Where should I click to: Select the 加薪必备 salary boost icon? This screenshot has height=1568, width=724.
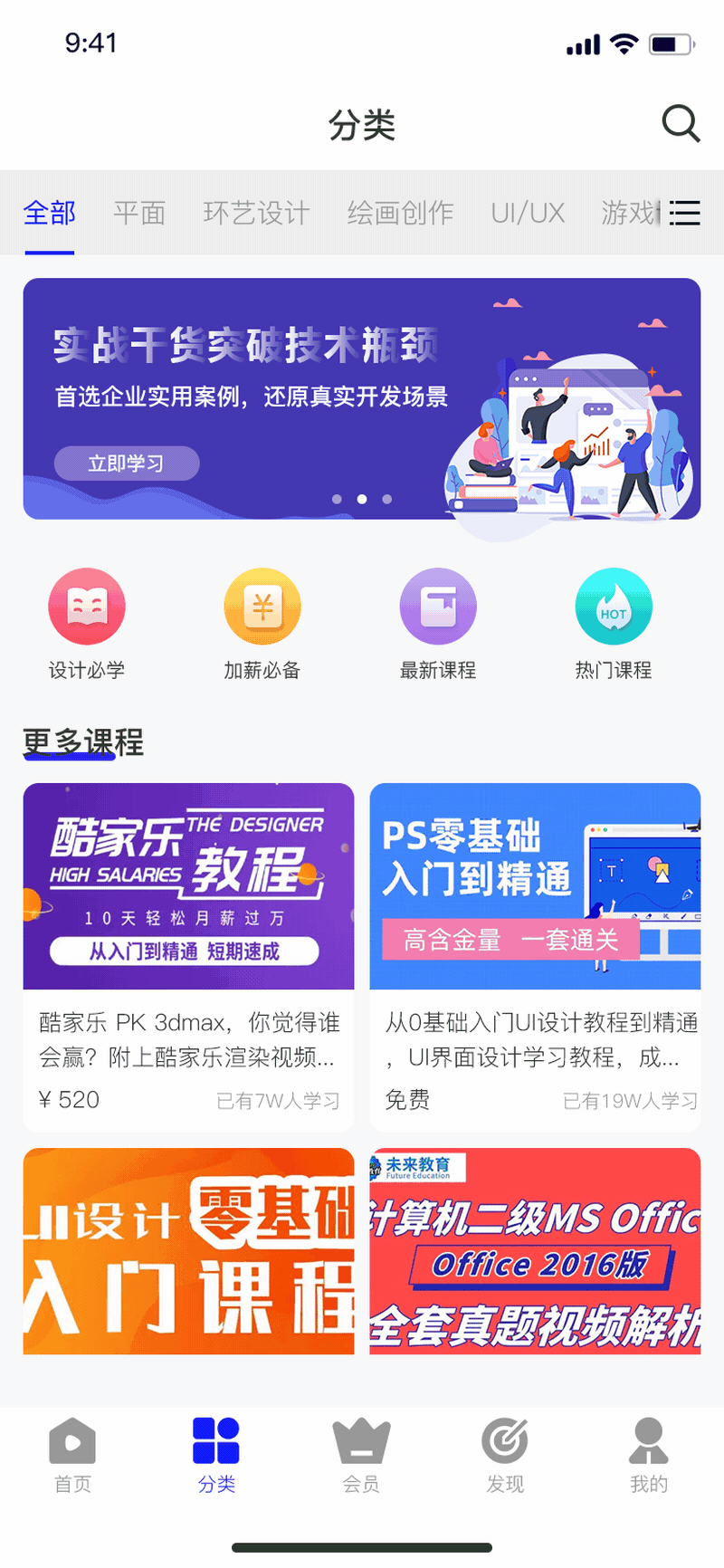point(262,607)
